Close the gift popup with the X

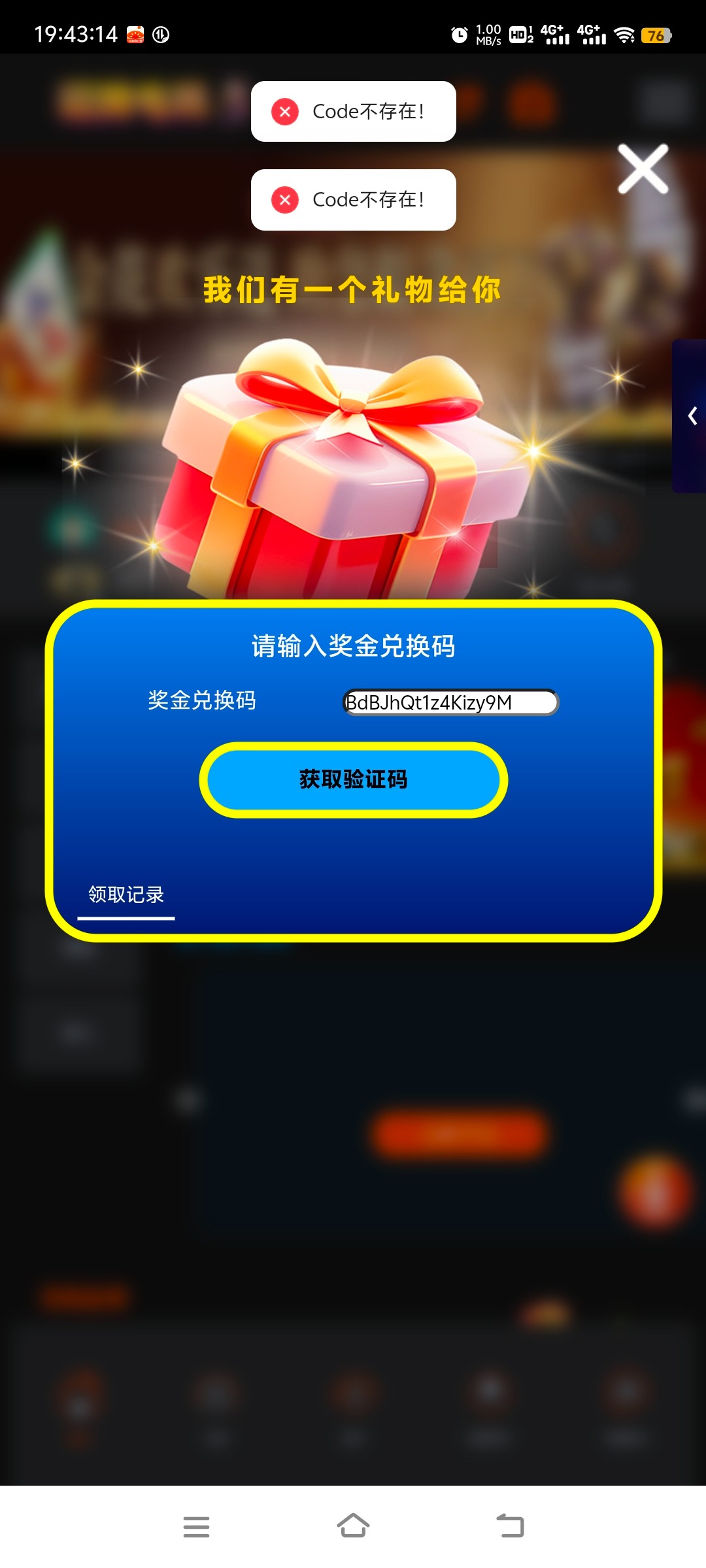tap(643, 169)
